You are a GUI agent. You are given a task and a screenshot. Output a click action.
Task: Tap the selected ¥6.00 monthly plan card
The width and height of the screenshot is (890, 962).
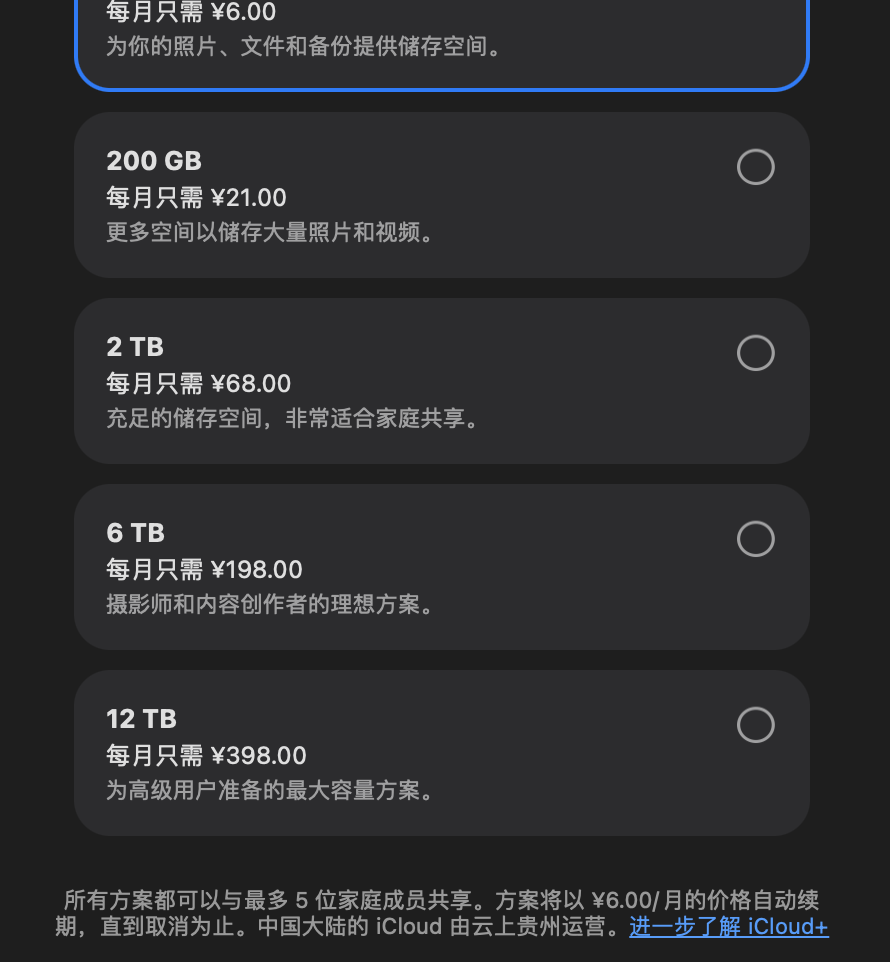440,40
